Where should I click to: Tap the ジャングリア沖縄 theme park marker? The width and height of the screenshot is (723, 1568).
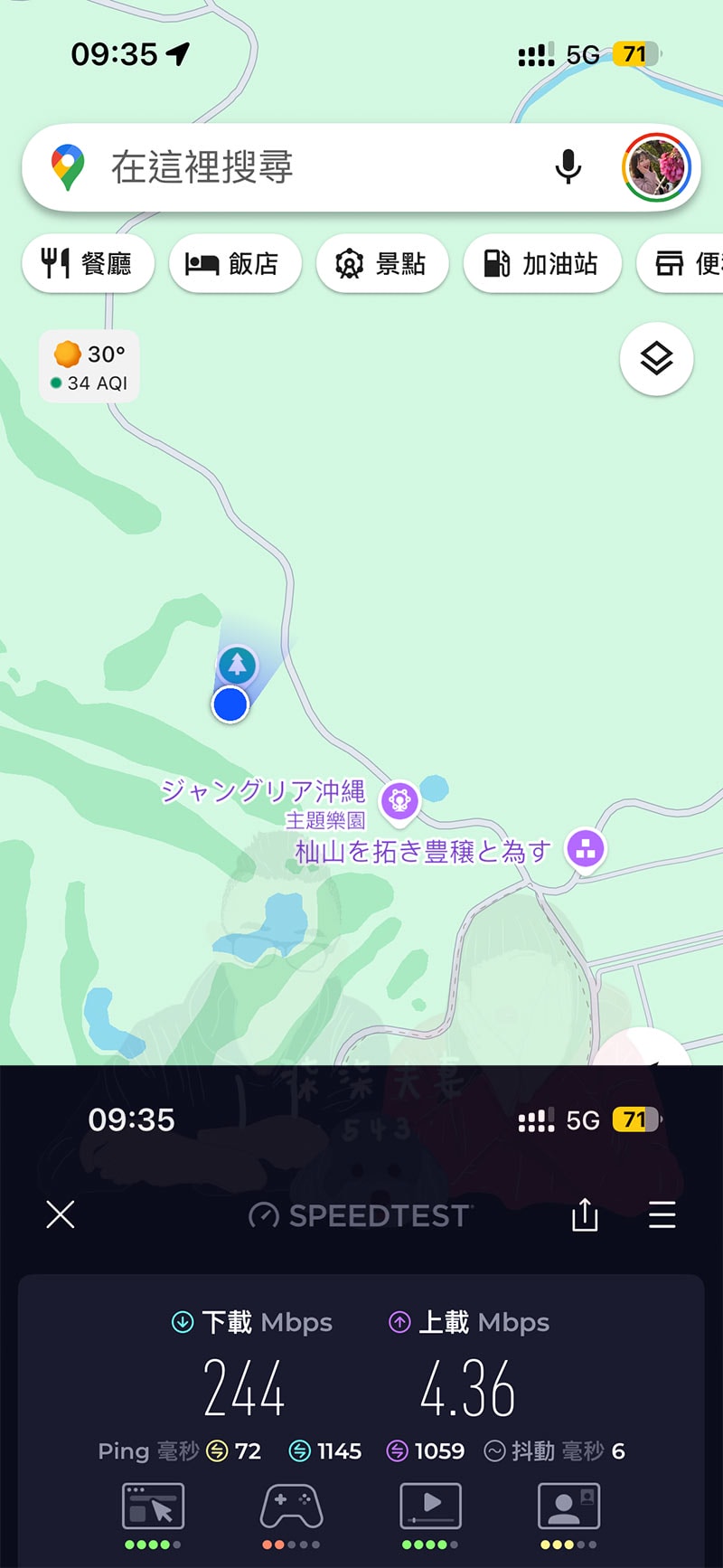coord(399,799)
